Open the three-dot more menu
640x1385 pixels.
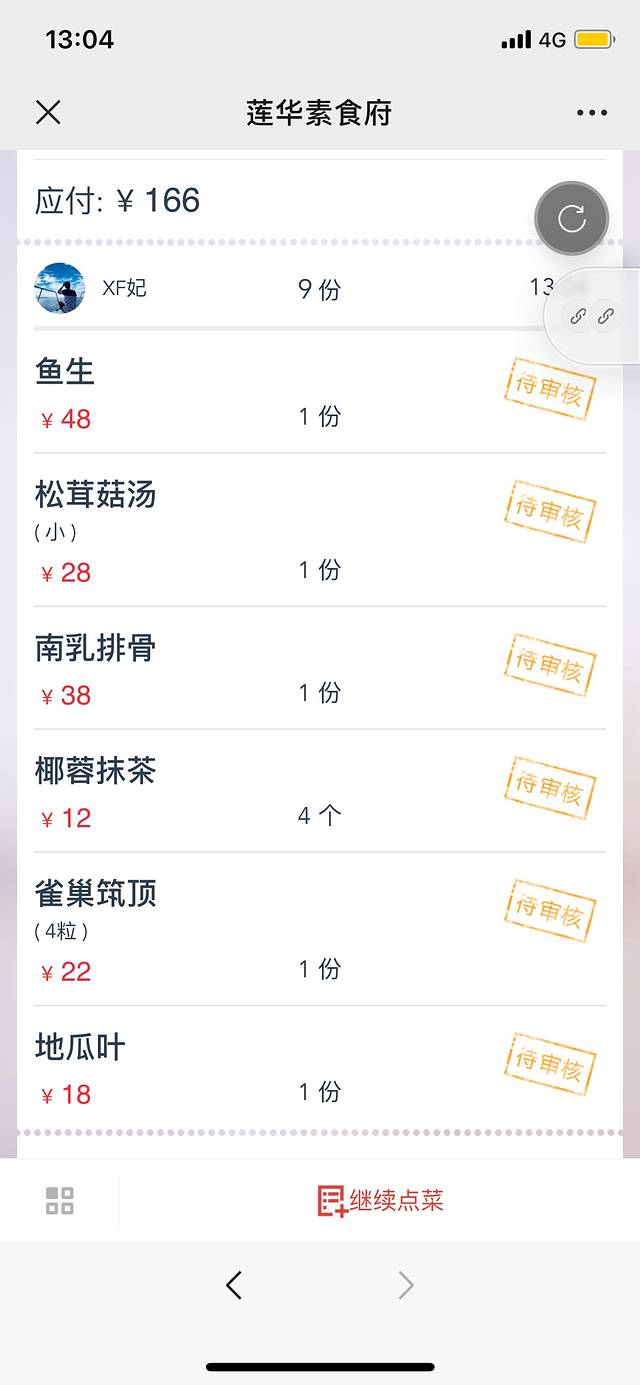pos(592,113)
